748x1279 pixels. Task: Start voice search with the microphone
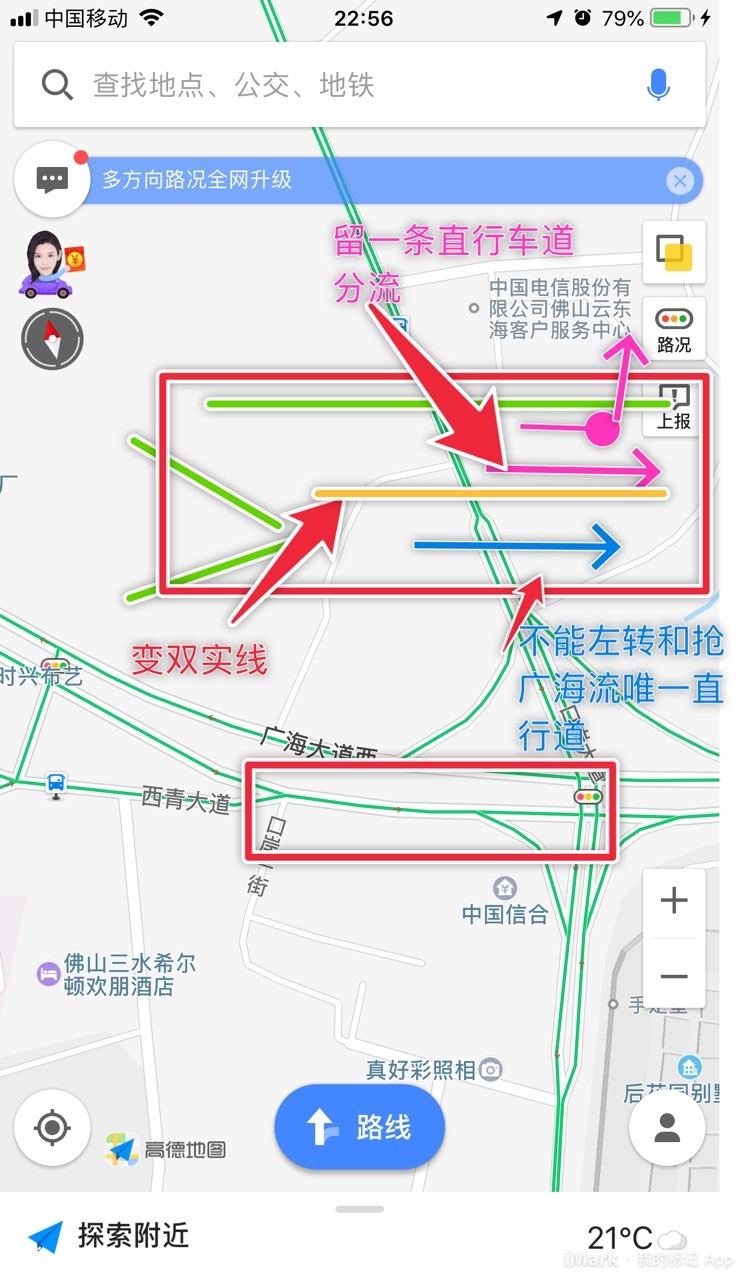(x=658, y=85)
